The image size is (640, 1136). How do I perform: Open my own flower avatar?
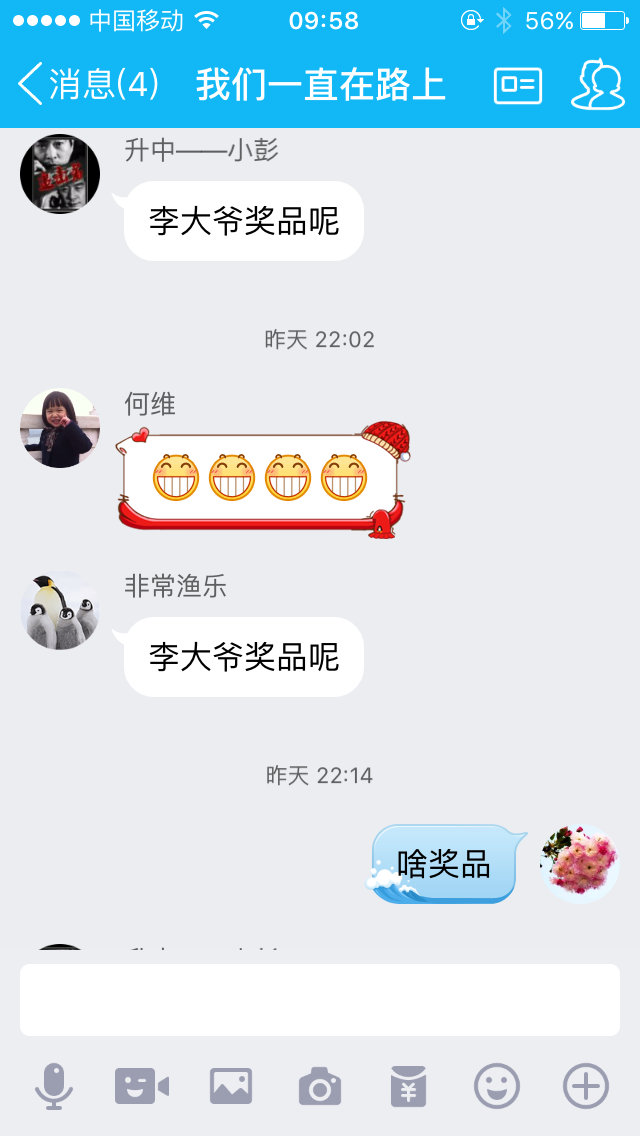pyautogui.click(x=579, y=864)
